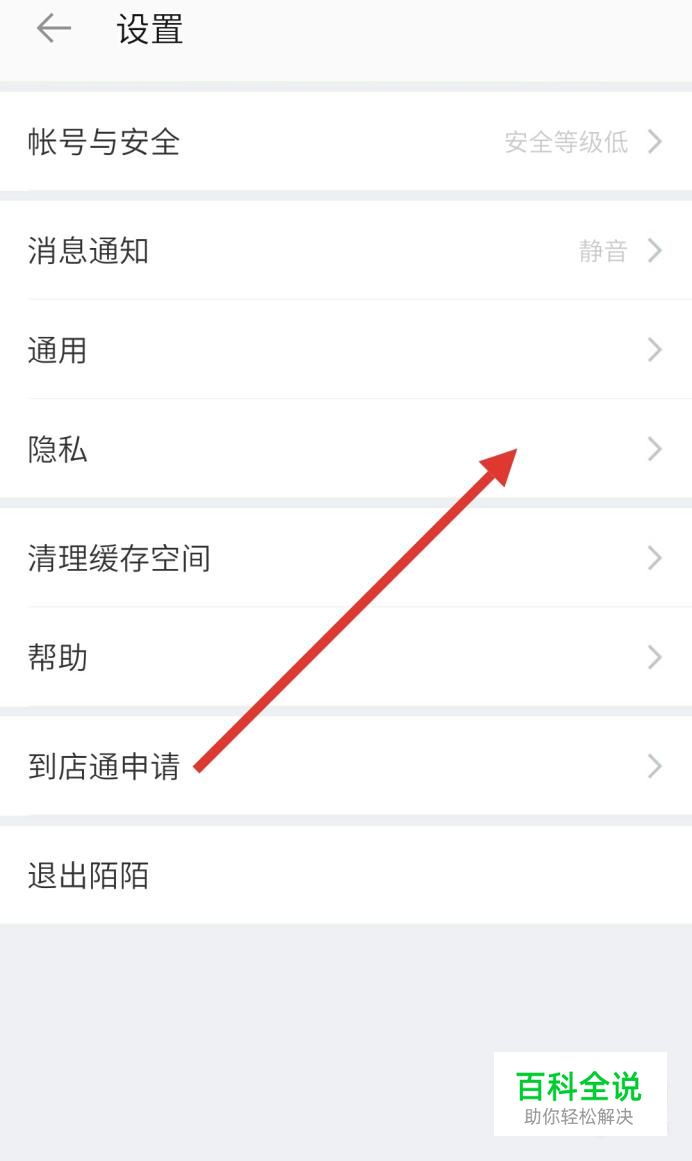Open 帐号与安全 settings
Screen dimensions: 692x1161
[345, 142]
